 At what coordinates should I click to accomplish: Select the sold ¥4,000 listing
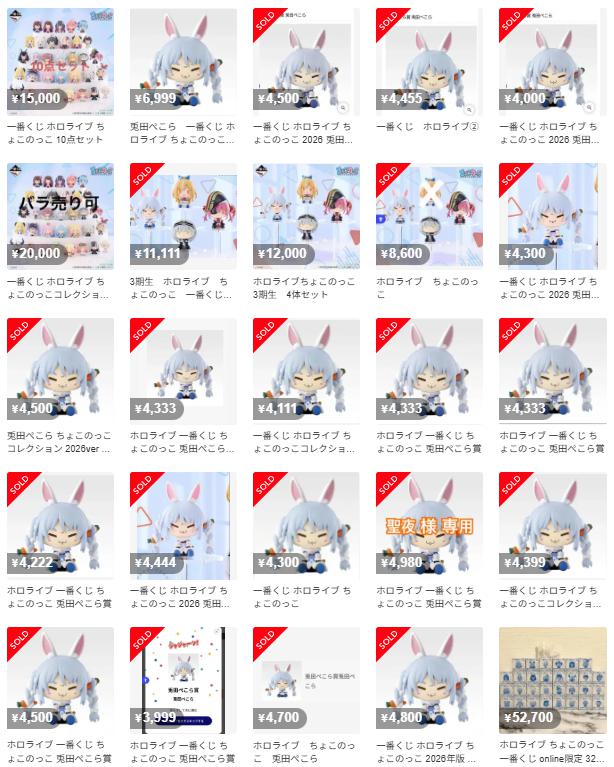coord(552,62)
